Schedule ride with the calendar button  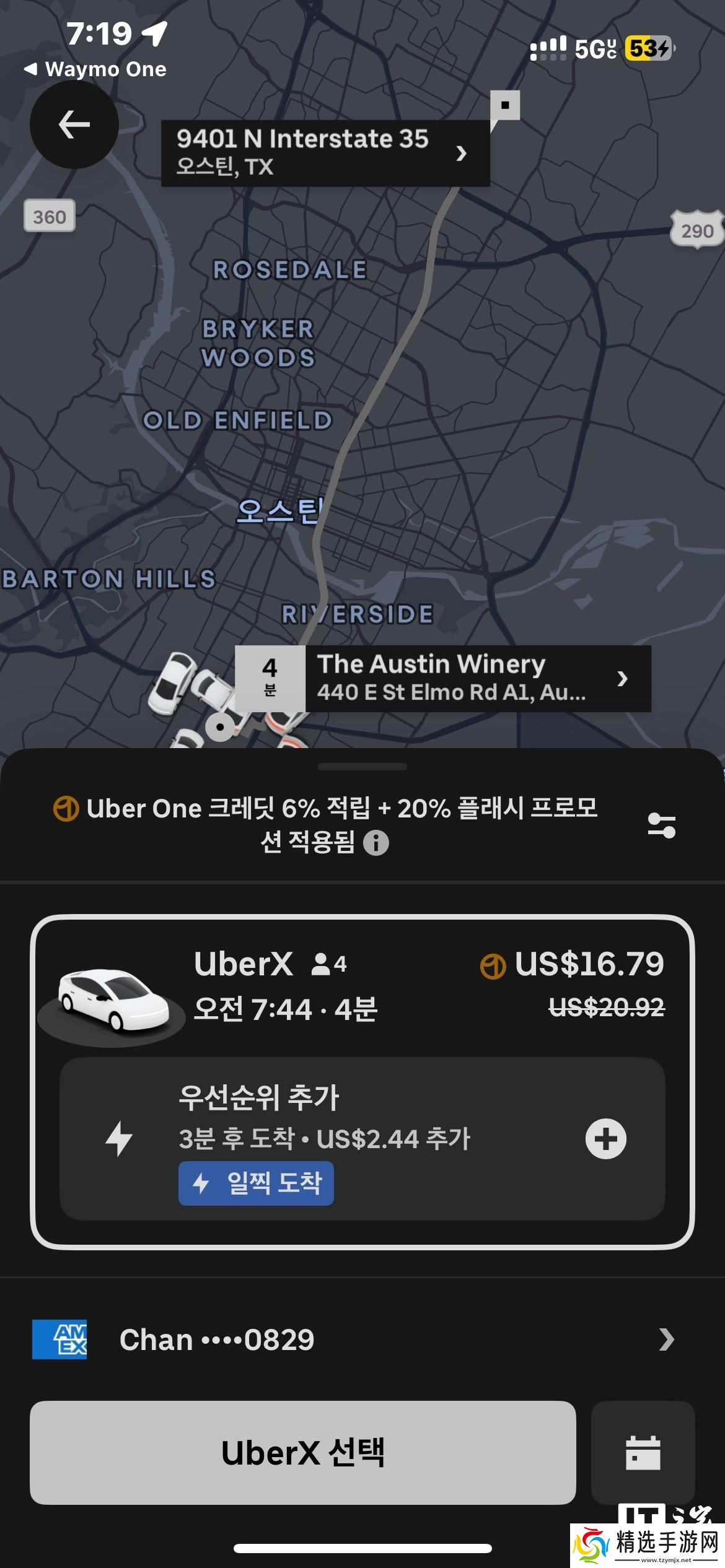[x=643, y=1453]
